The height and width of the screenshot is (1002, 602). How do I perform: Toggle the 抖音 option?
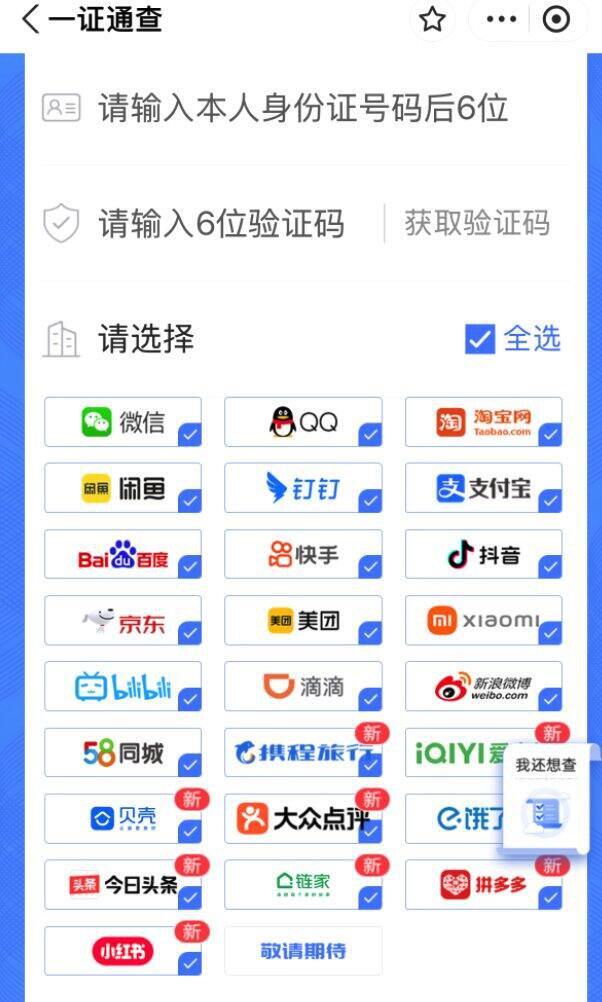click(483, 554)
